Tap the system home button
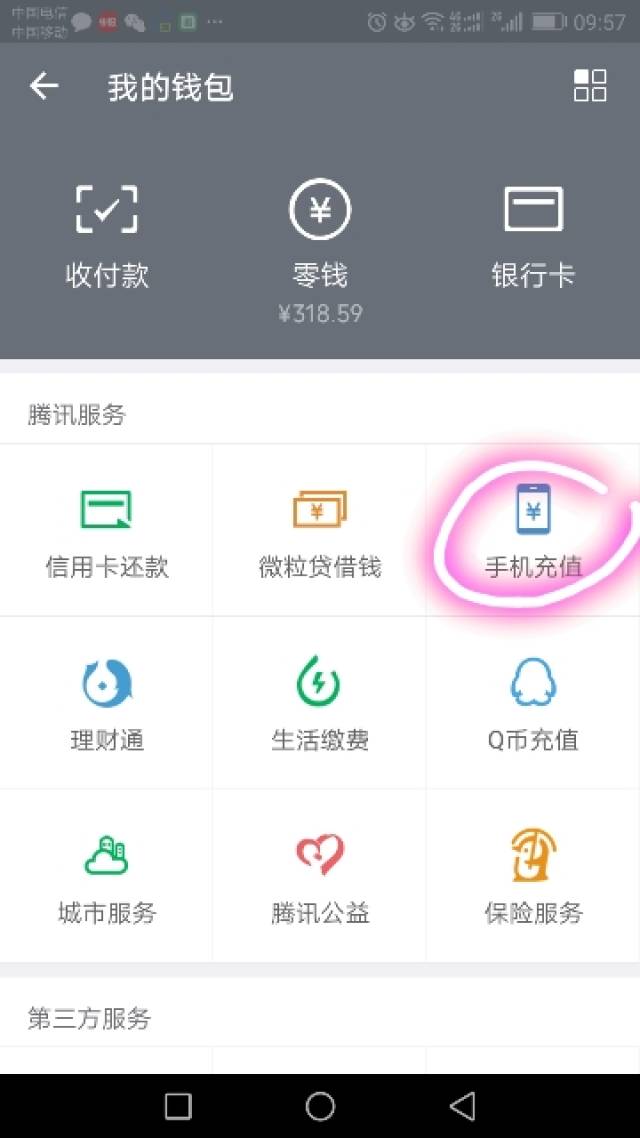640x1138 pixels. 320,1106
